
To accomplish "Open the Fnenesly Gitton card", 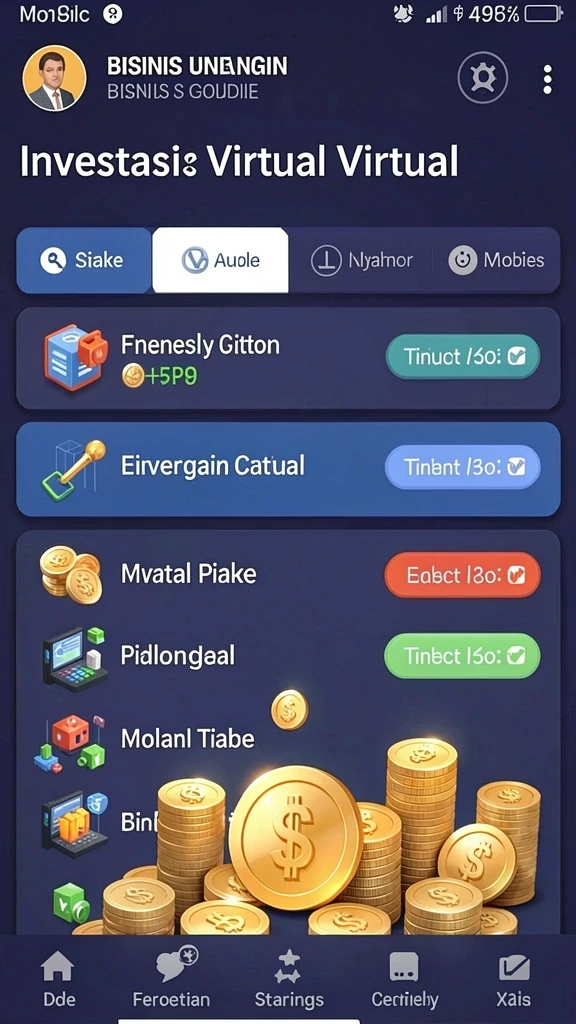I will pos(288,359).
